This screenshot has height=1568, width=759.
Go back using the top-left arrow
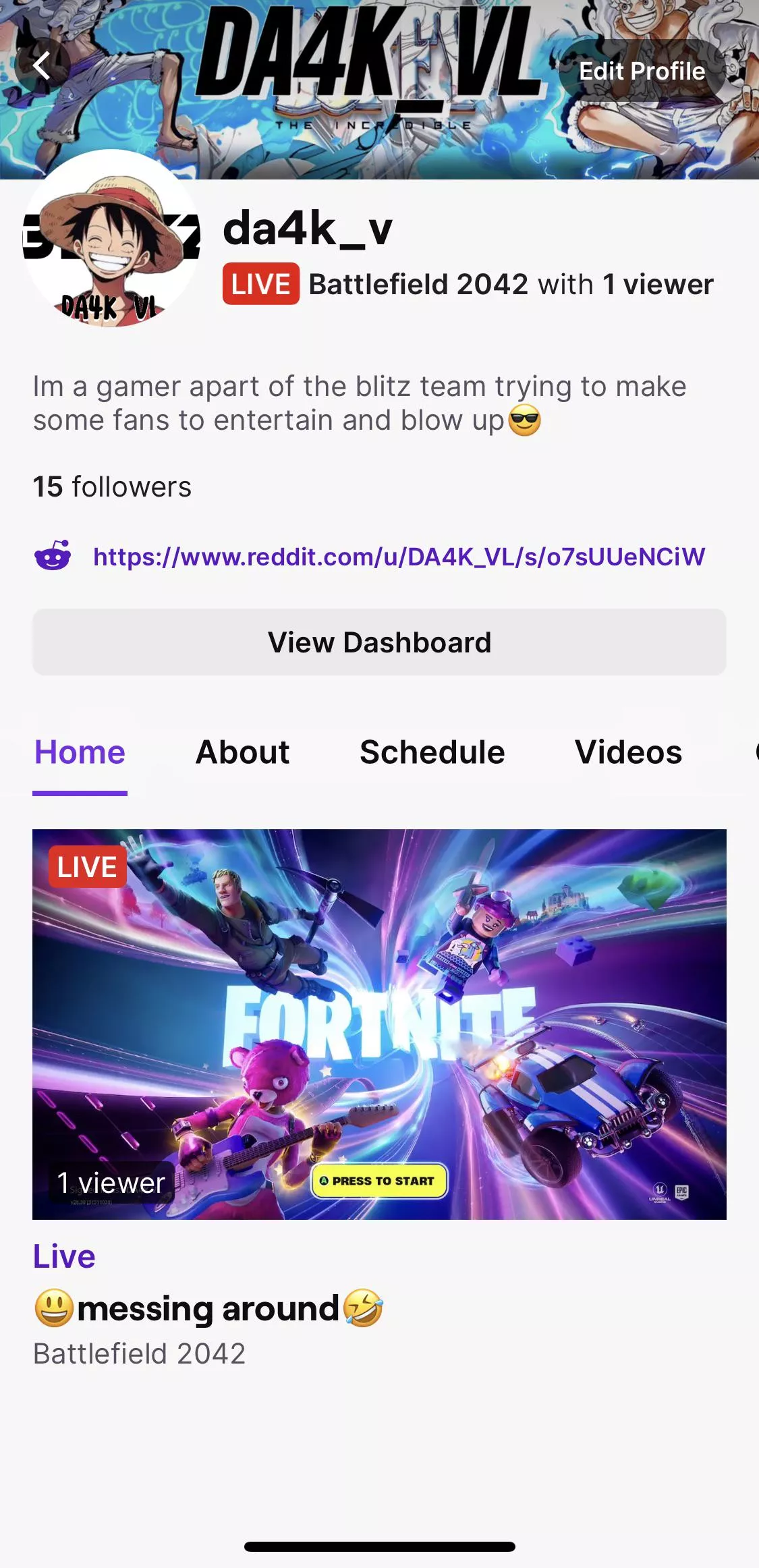pyautogui.click(x=42, y=66)
